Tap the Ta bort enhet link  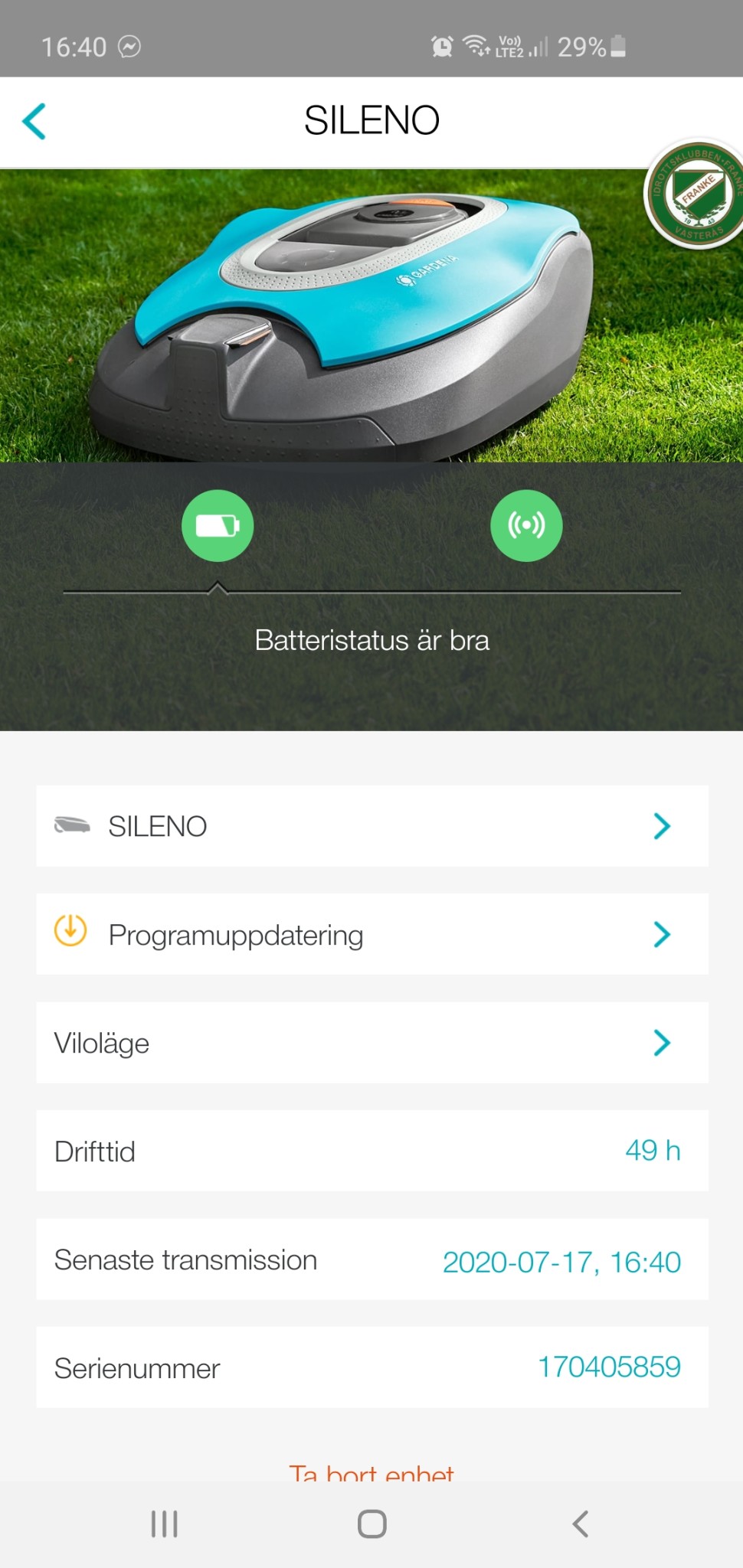pyautogui.click(x=371, y=1472)
